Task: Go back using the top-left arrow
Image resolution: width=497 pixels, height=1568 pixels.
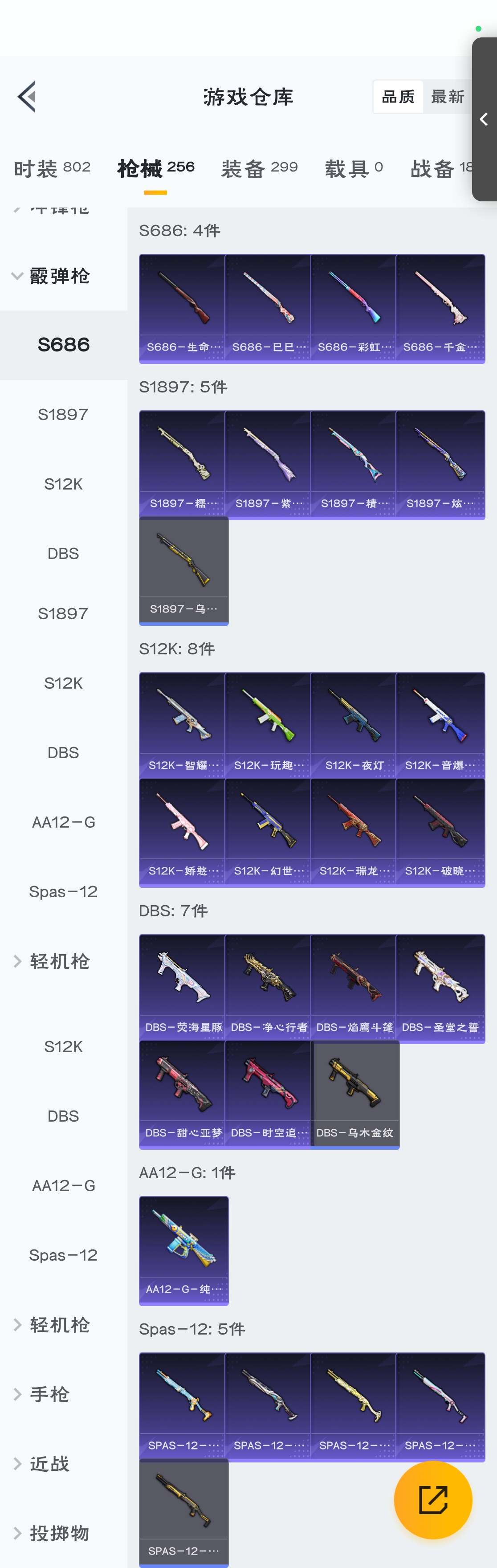Action: [x=27, y=96]
